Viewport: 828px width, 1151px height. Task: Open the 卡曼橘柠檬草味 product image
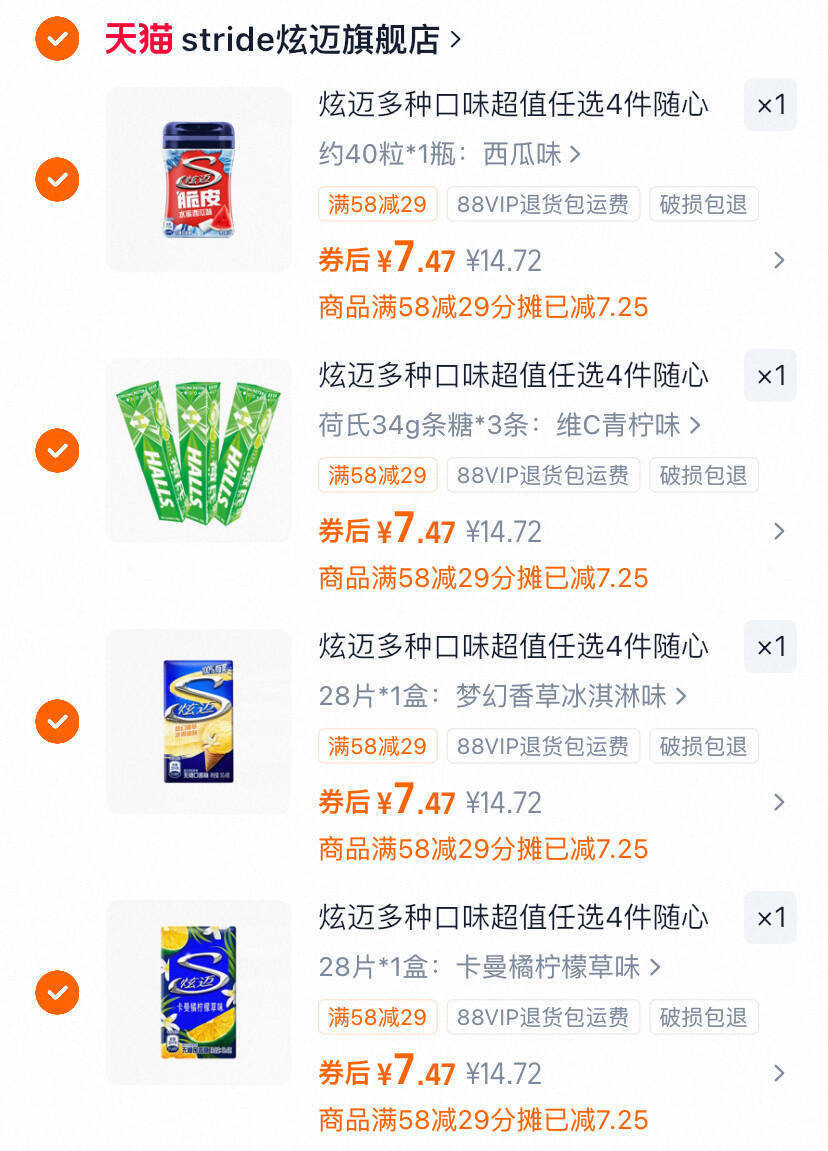coord(198,992)
